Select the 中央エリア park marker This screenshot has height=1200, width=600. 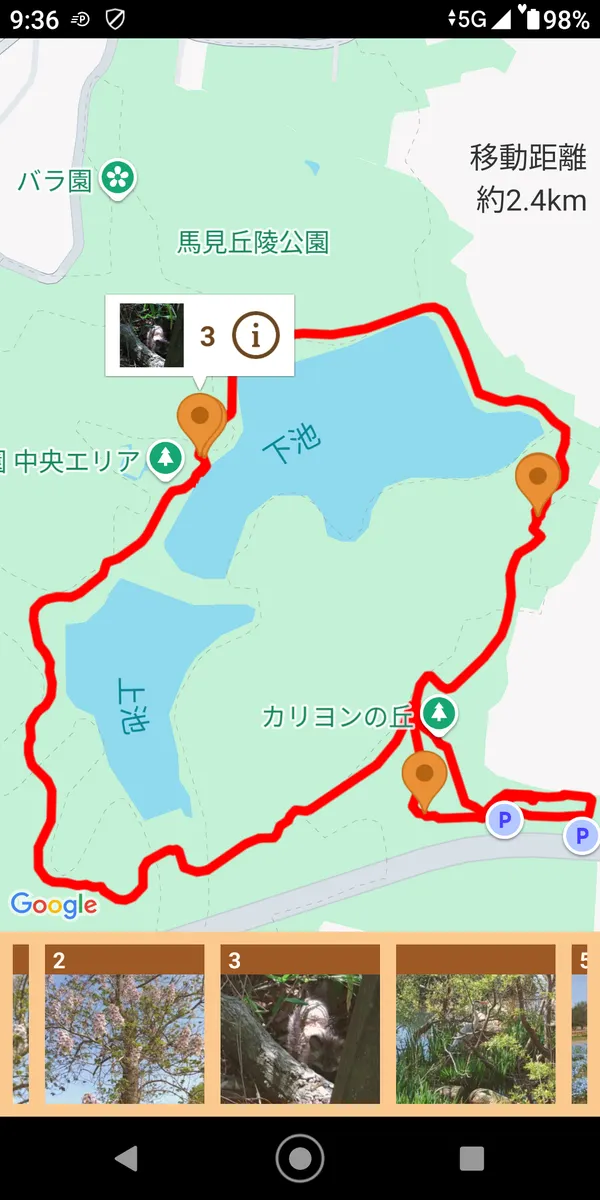[165, 460]
